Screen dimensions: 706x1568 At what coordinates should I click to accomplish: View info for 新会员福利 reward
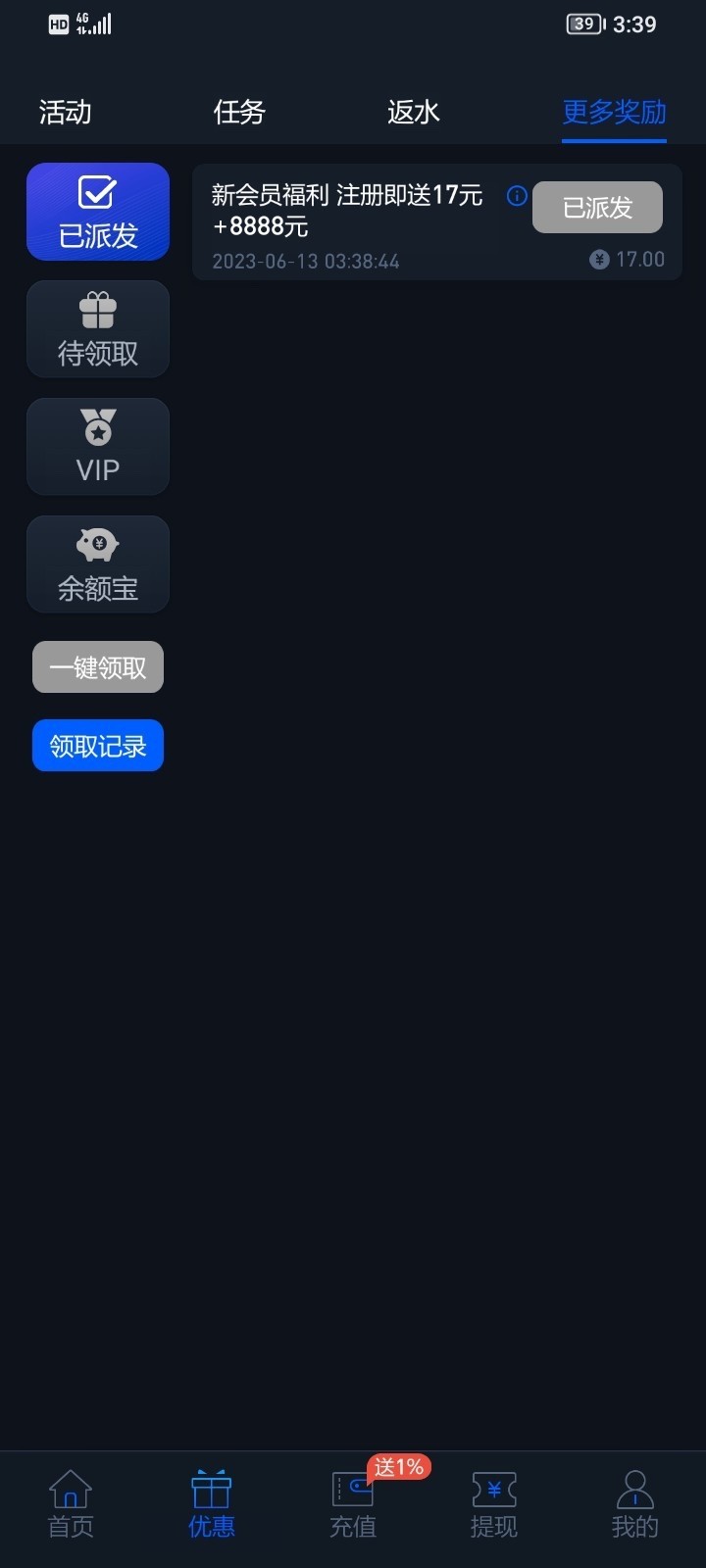pyautogui.click(x=517, y=196)
